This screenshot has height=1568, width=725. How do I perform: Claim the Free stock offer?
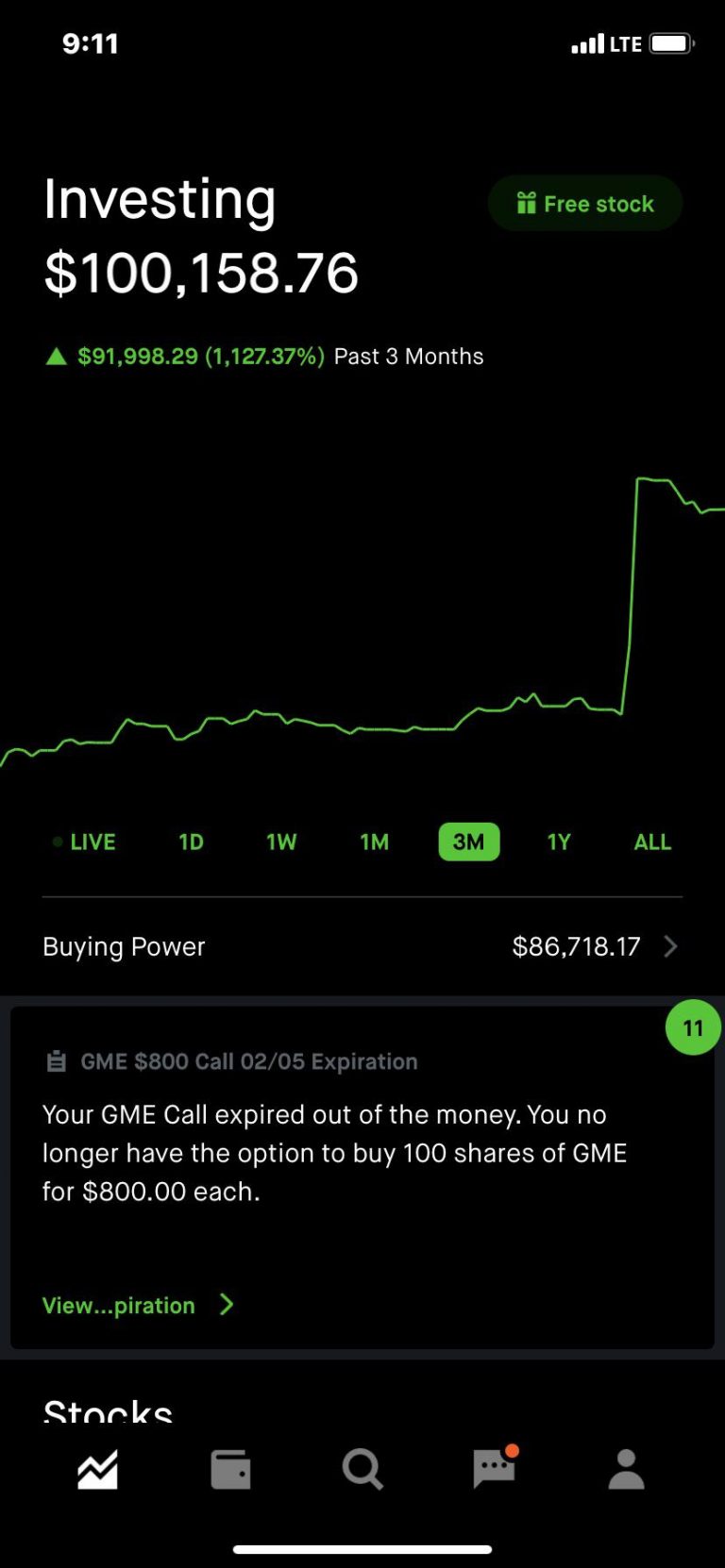(x=585, y=204)
